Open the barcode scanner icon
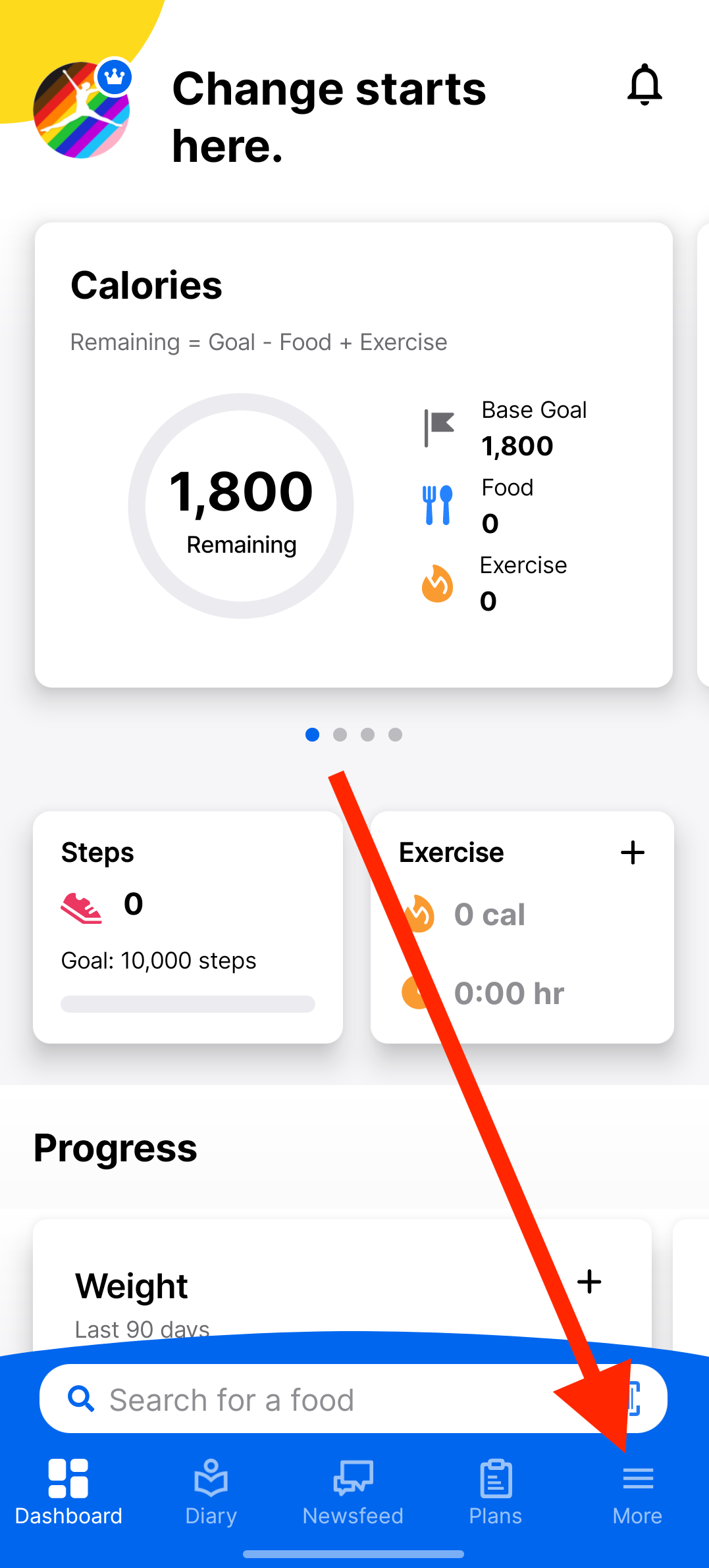Image resolution: width=709 pixels, height=1568 pixels. [635, 1398]
